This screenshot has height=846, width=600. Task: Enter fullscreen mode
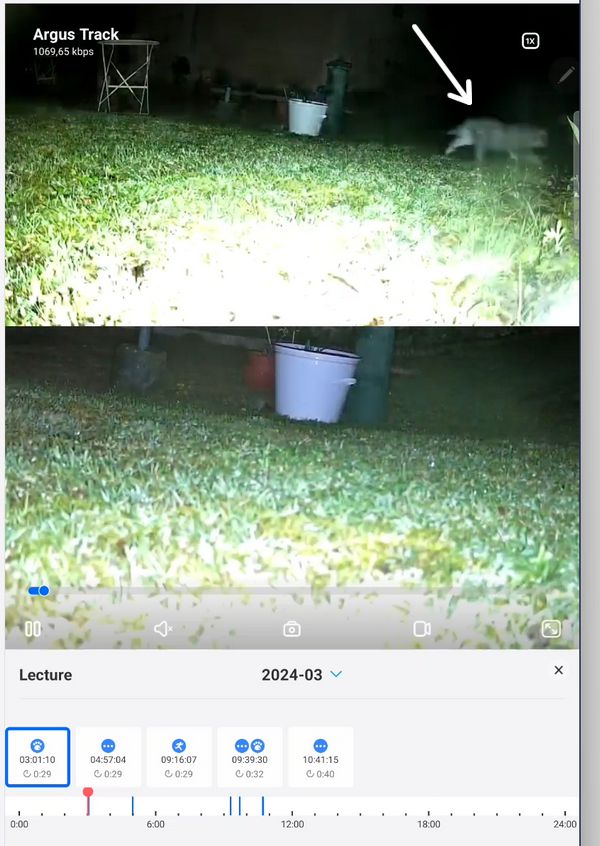(x=551, y=629)
